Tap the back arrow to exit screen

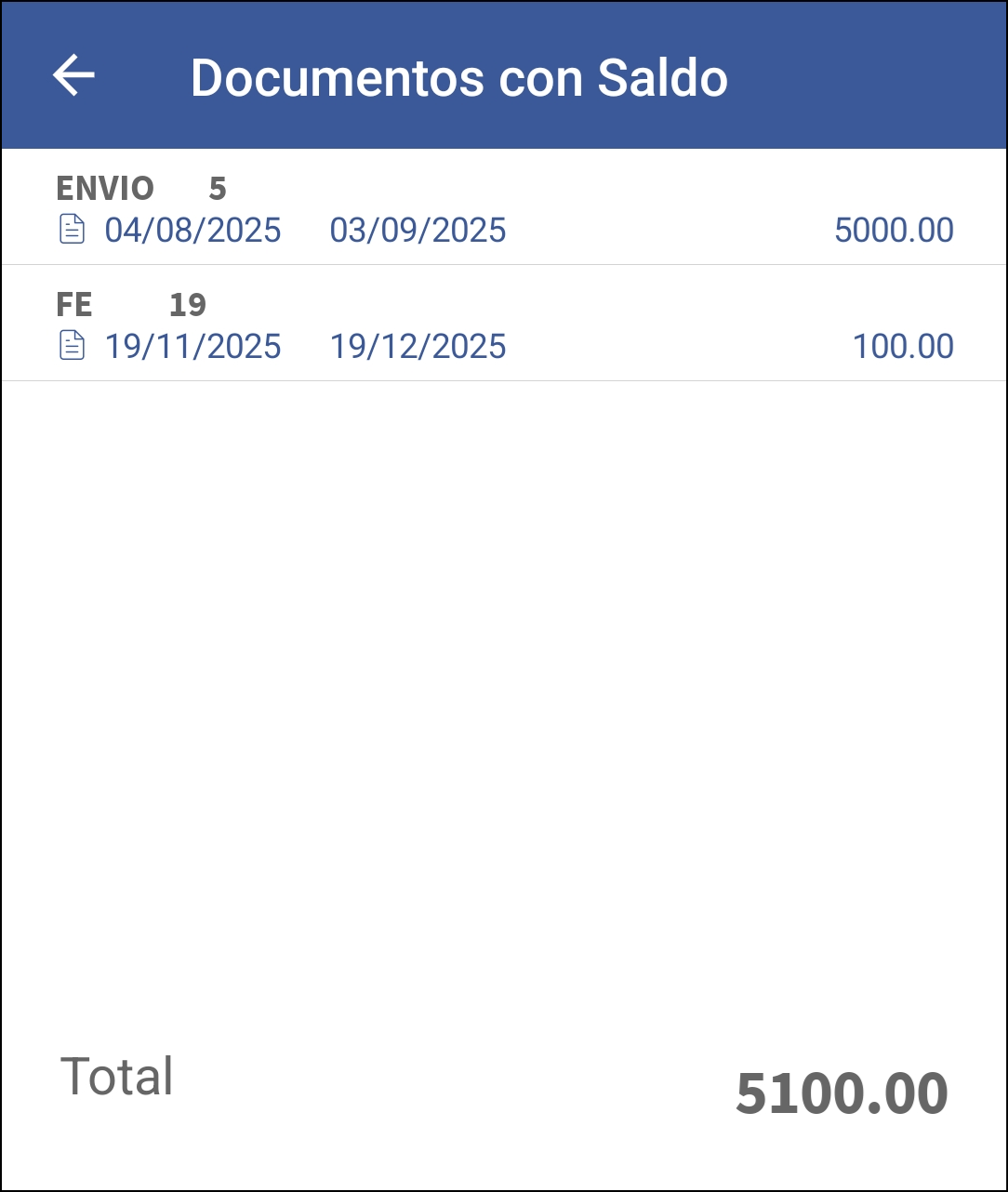pyautogui.click(x=73, y=74)
